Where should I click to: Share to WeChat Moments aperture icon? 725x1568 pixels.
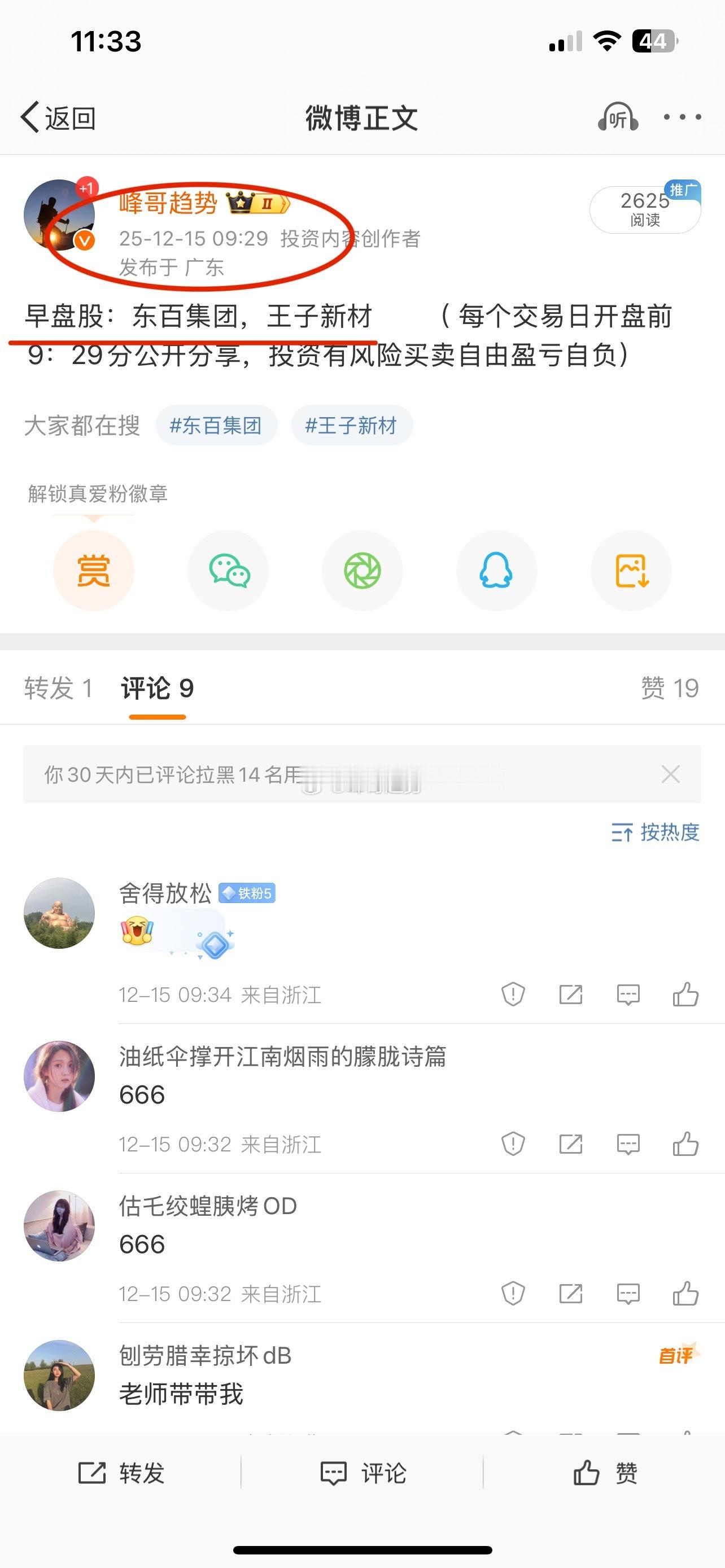pos(363,570)
